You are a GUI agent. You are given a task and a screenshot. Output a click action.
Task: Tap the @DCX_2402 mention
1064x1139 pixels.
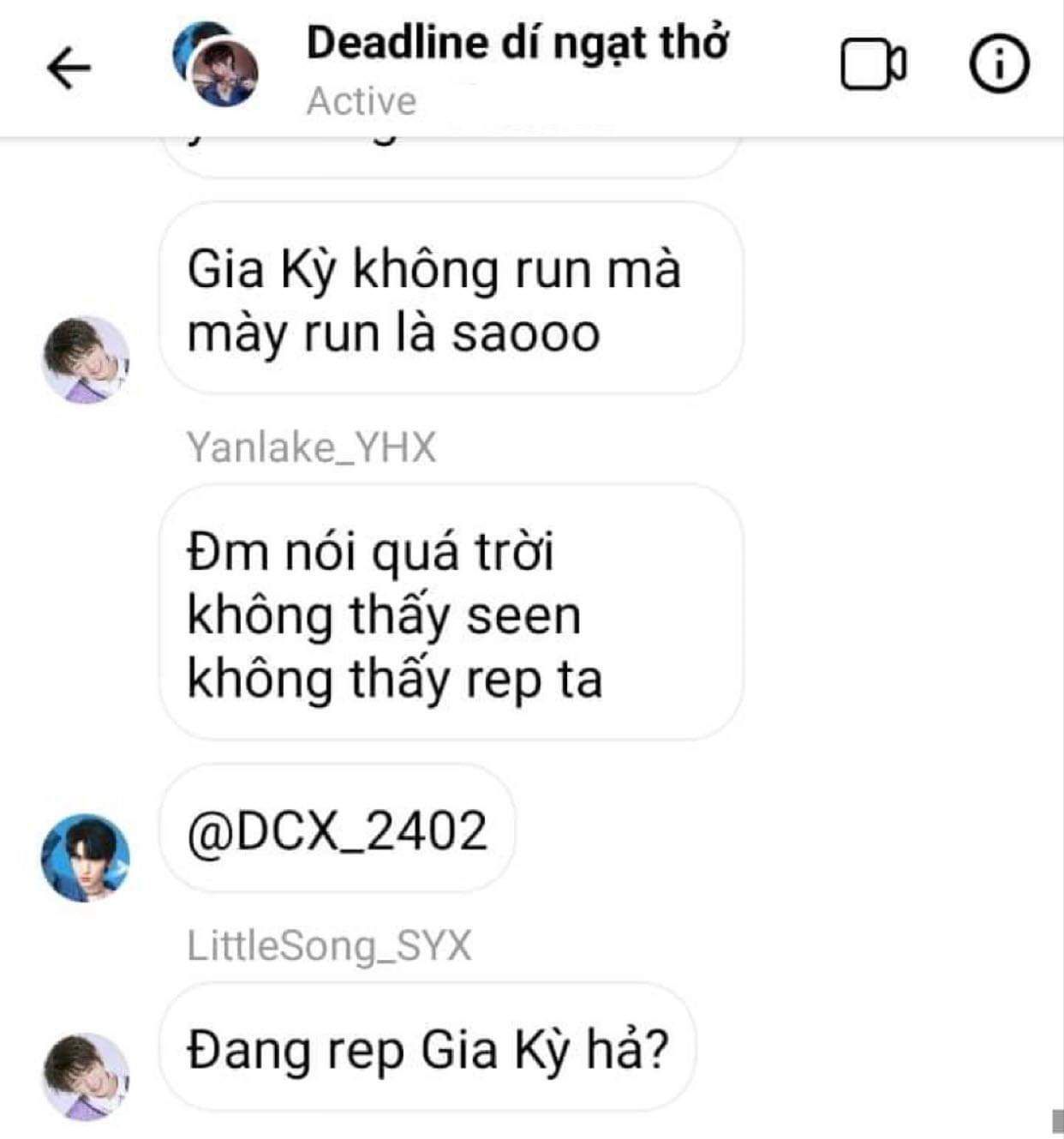[x=337, y=830]
